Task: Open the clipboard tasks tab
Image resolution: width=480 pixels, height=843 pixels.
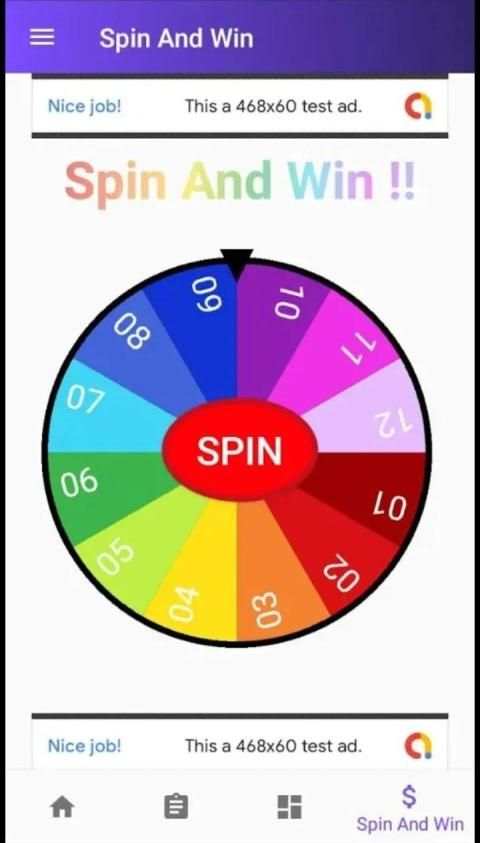Action: (x=176, y=807)
